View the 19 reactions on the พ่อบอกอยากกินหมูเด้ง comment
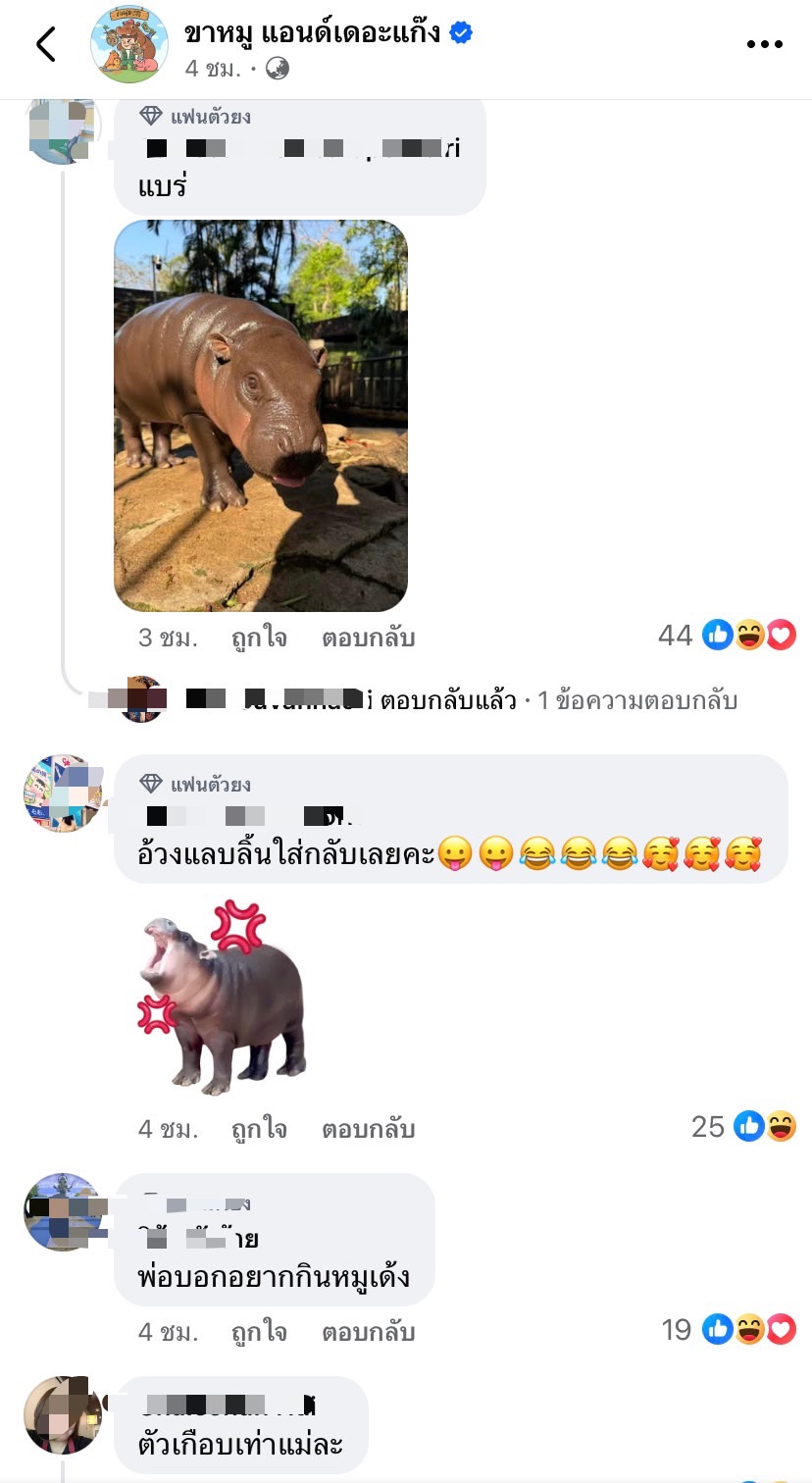The width and height of the screenshot is (812, 1483). 728,1330
